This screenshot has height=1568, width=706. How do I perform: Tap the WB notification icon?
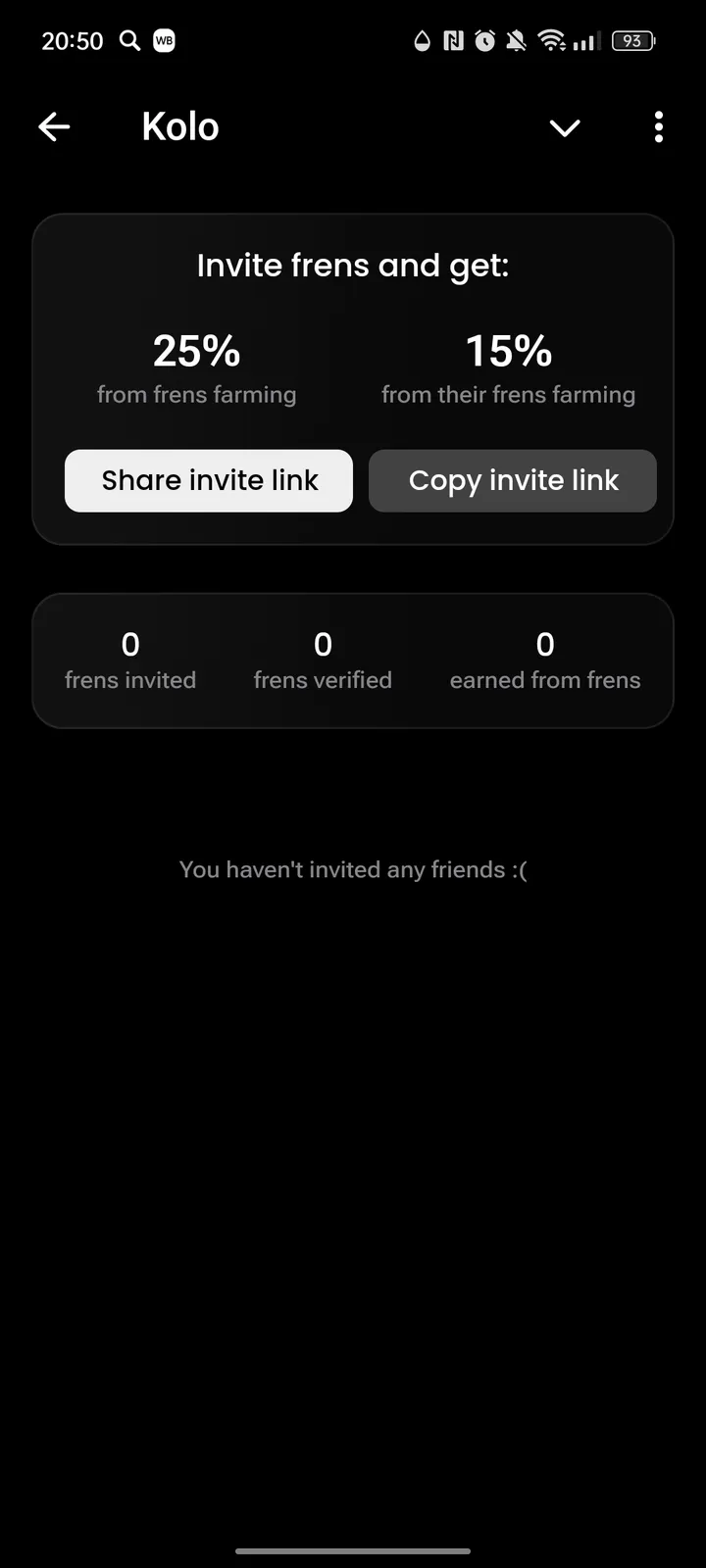(x=163, y=40)
